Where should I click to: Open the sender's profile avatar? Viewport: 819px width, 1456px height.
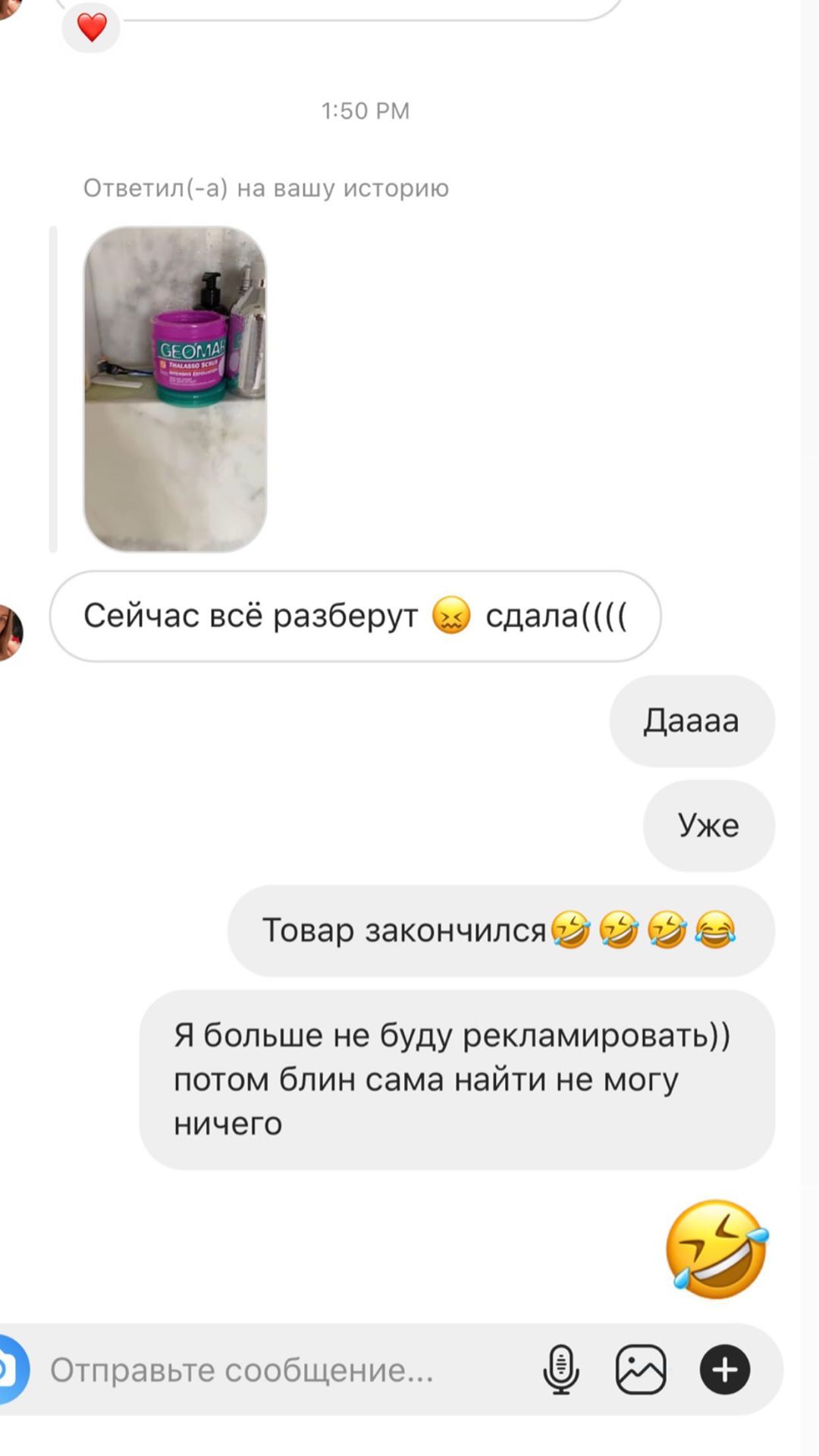[11, 632]
